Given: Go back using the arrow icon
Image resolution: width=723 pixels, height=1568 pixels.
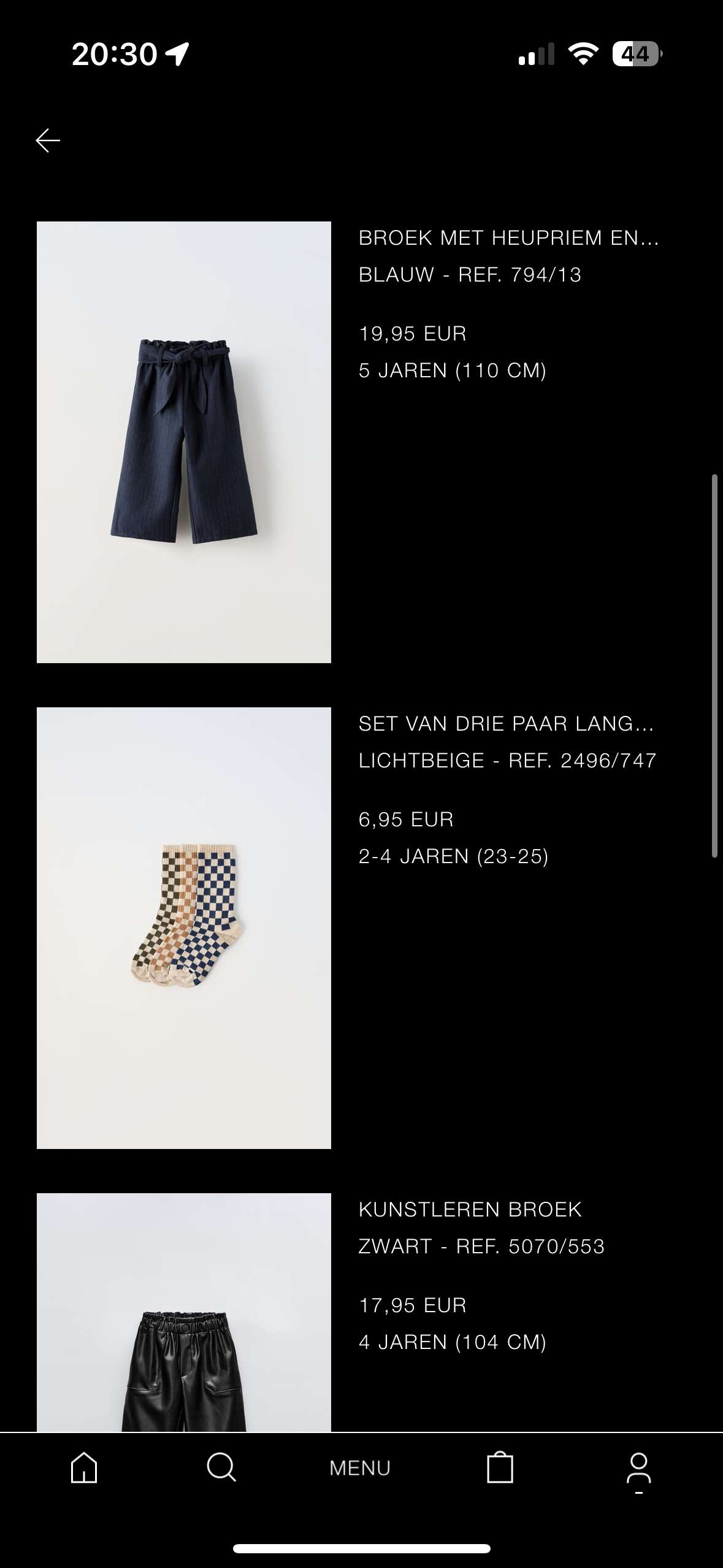Looking at the screenshot, I should point(48,140).
